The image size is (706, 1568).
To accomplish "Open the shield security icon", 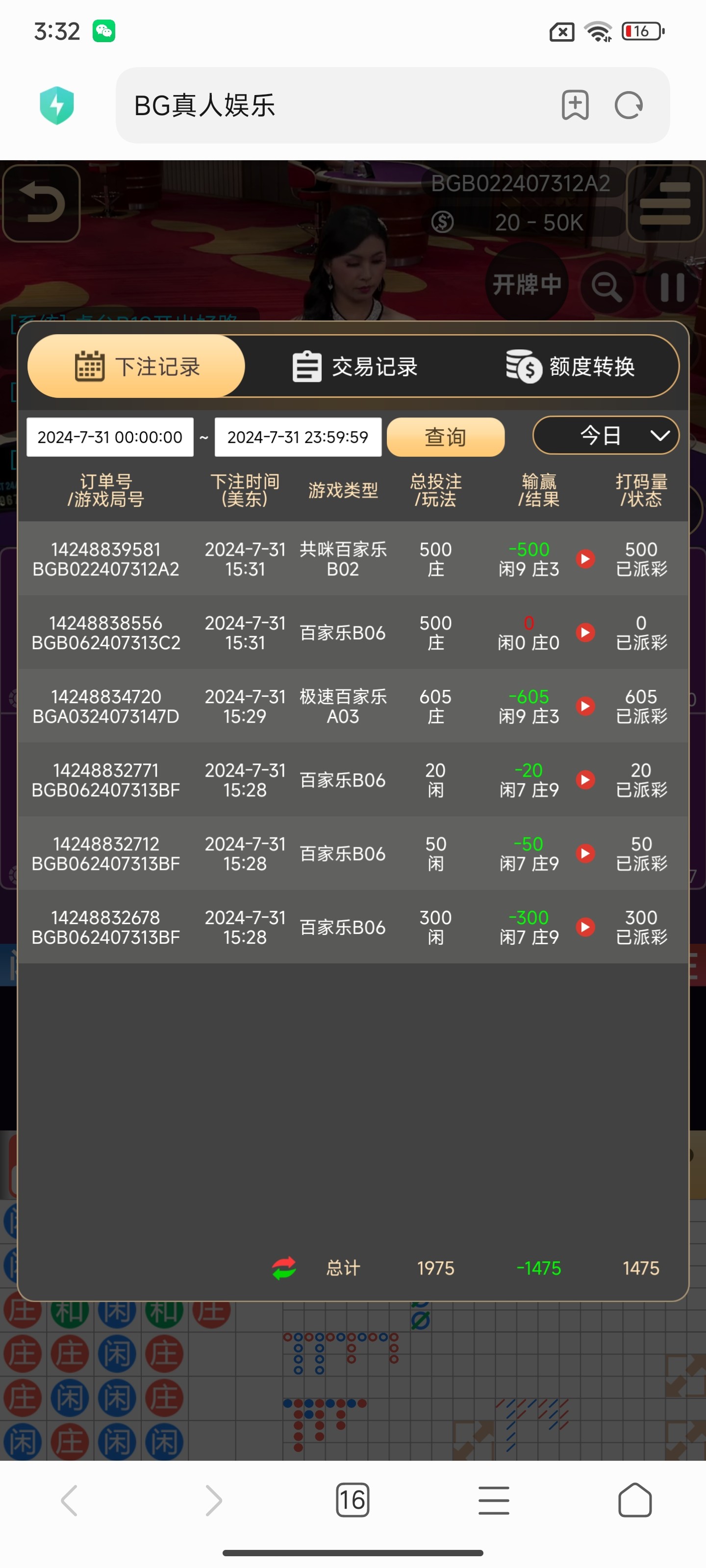I will (x=57, y=105).
